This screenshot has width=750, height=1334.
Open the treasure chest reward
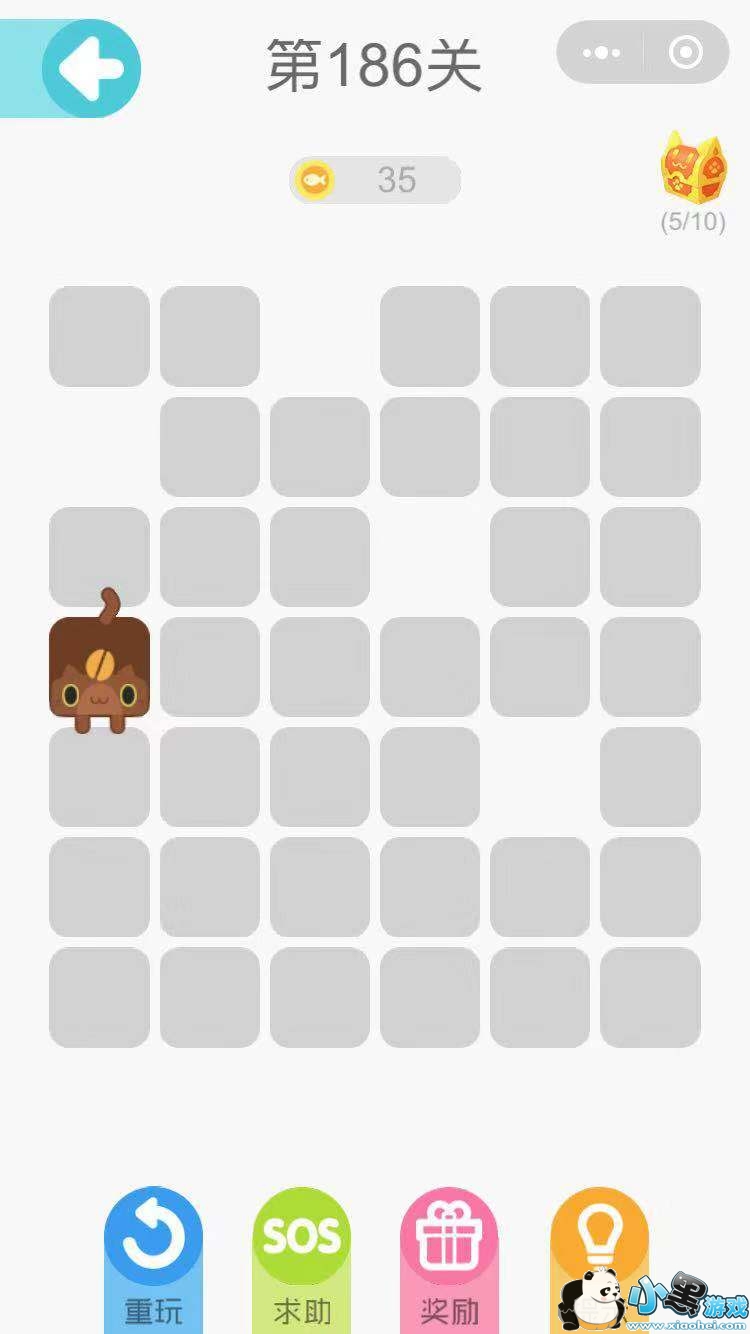click(x=692, y=168)
